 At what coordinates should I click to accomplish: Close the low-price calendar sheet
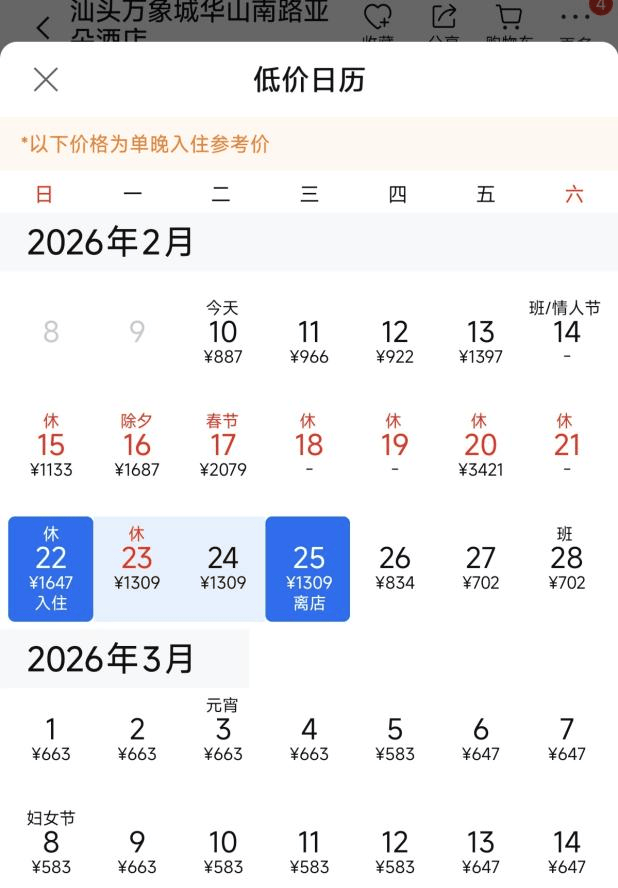coord(46,80)
